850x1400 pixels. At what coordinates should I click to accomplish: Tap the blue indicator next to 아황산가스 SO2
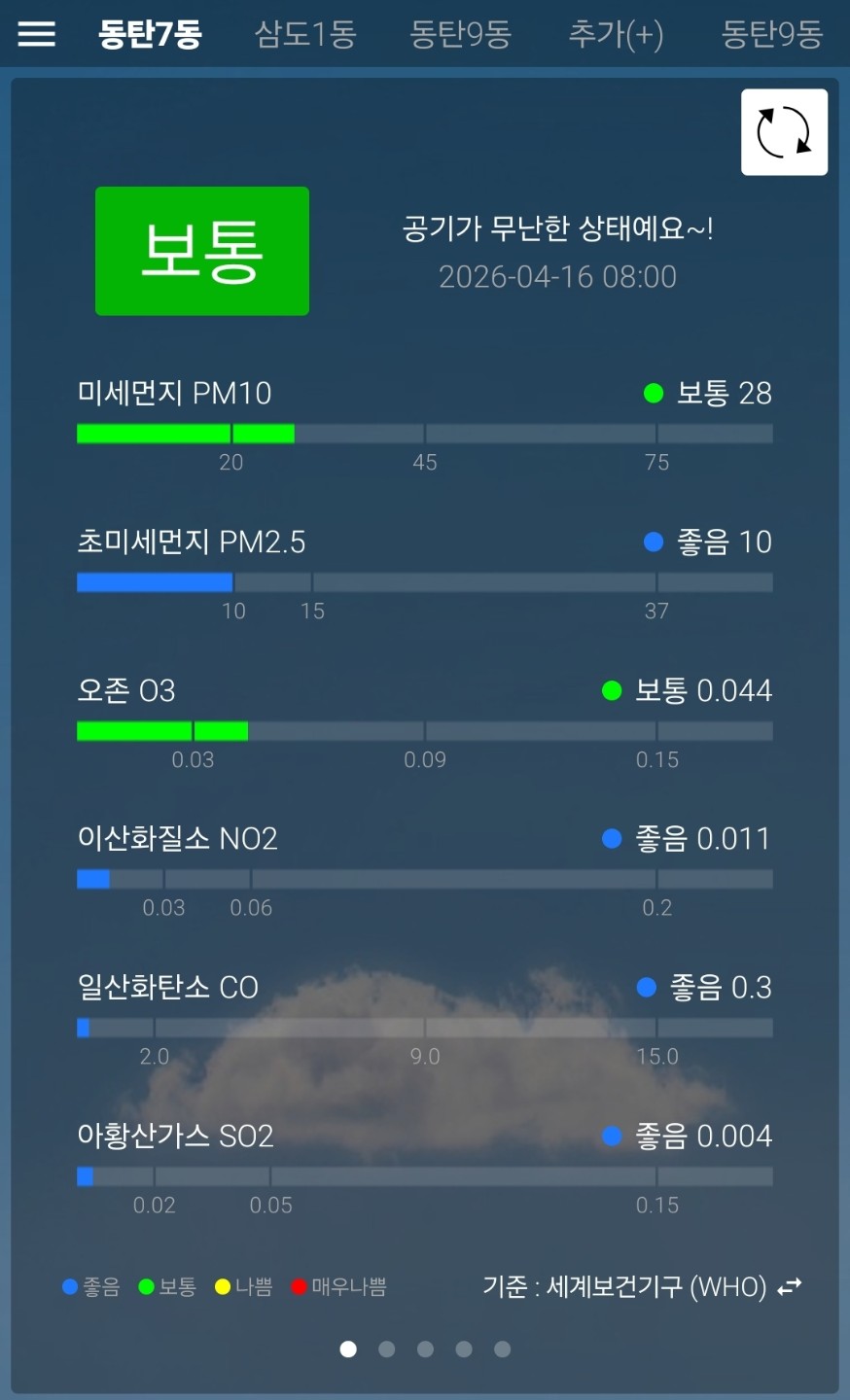pyautogui.click(x=611, y=1137)
